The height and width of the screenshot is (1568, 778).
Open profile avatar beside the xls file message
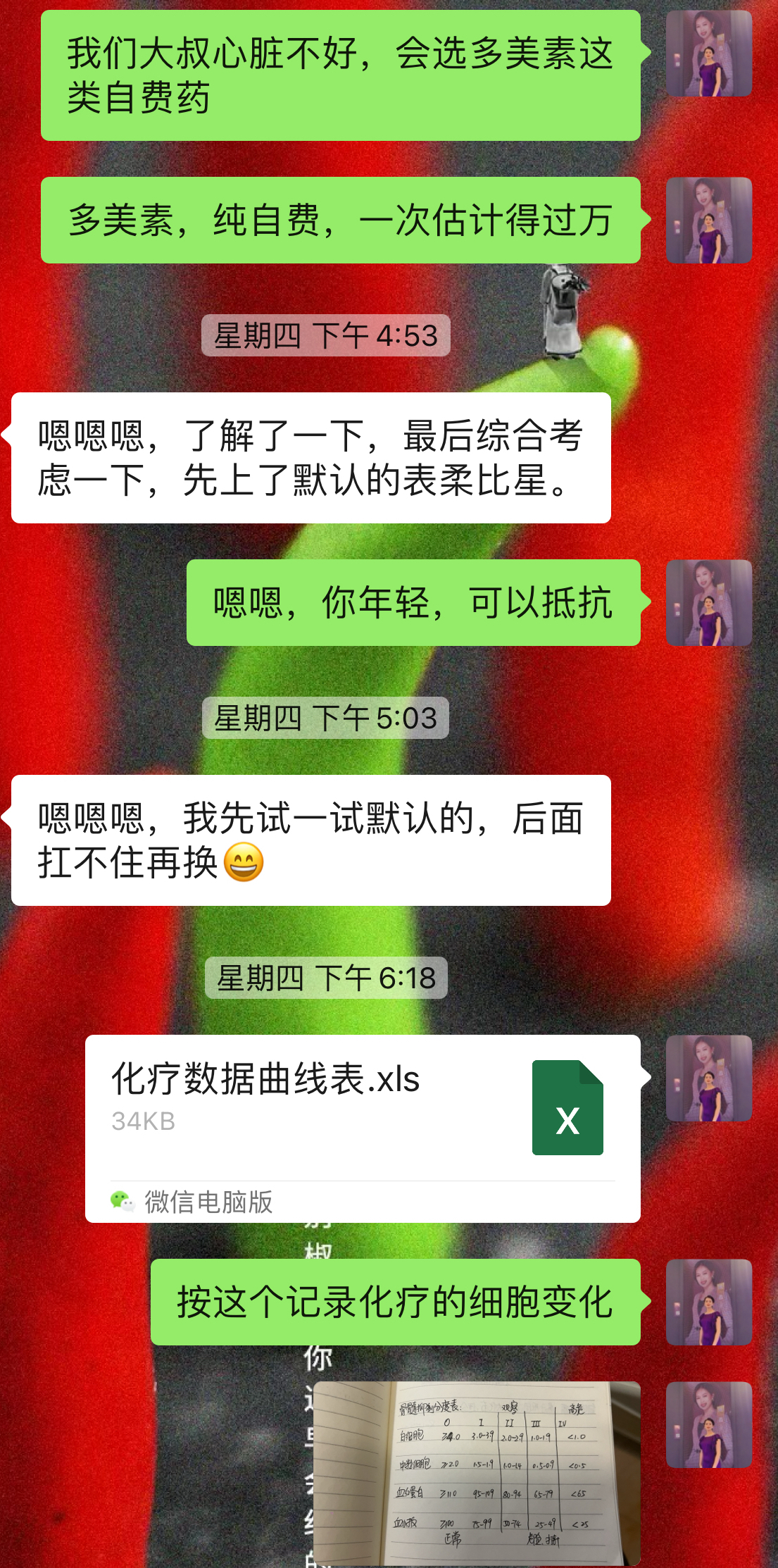pyautogui.click(x=708, y=1078)
